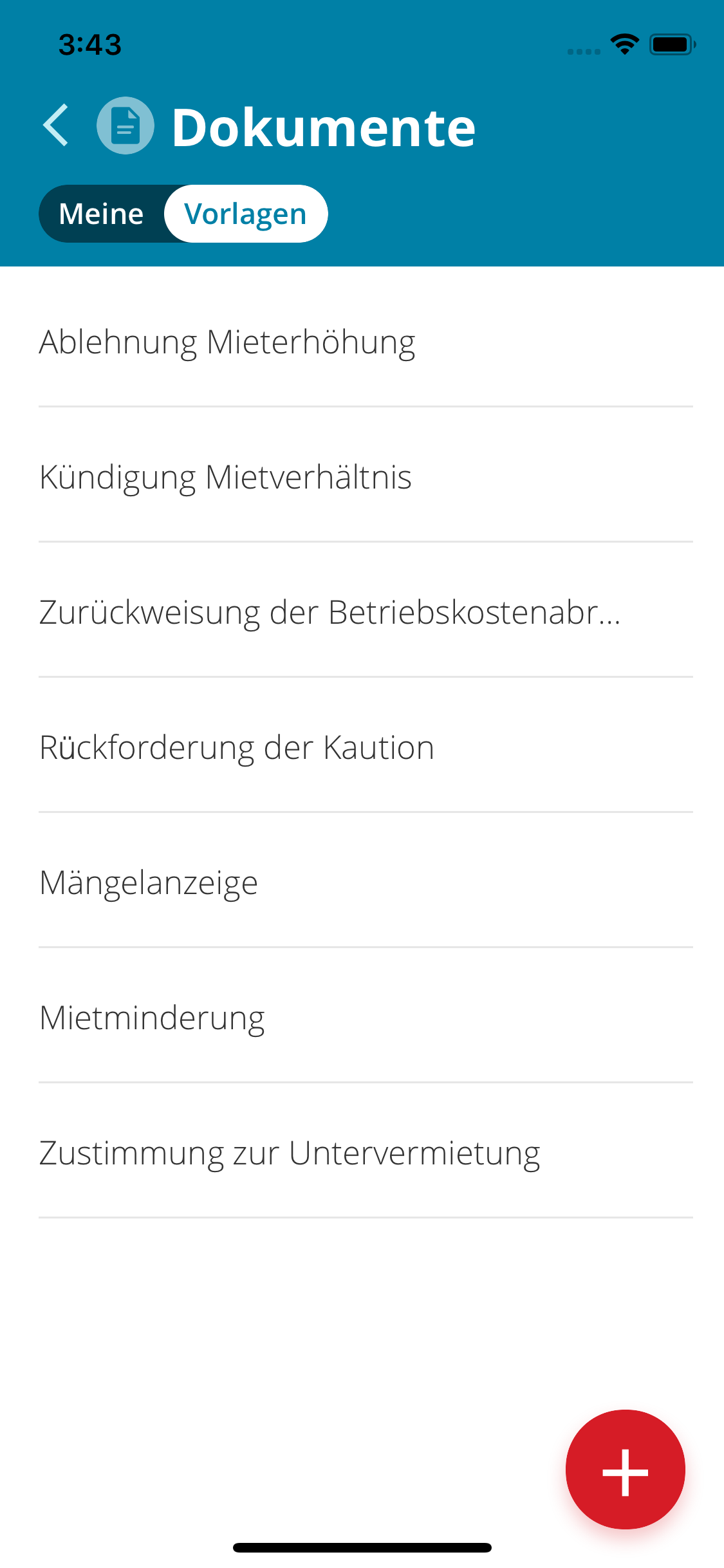Image resolution: width=724 pixels, height=1568 pixels.
Task: Open the truncated Zurückweisung der Betriebskostenabr... entry
Action: pos(331,611)
